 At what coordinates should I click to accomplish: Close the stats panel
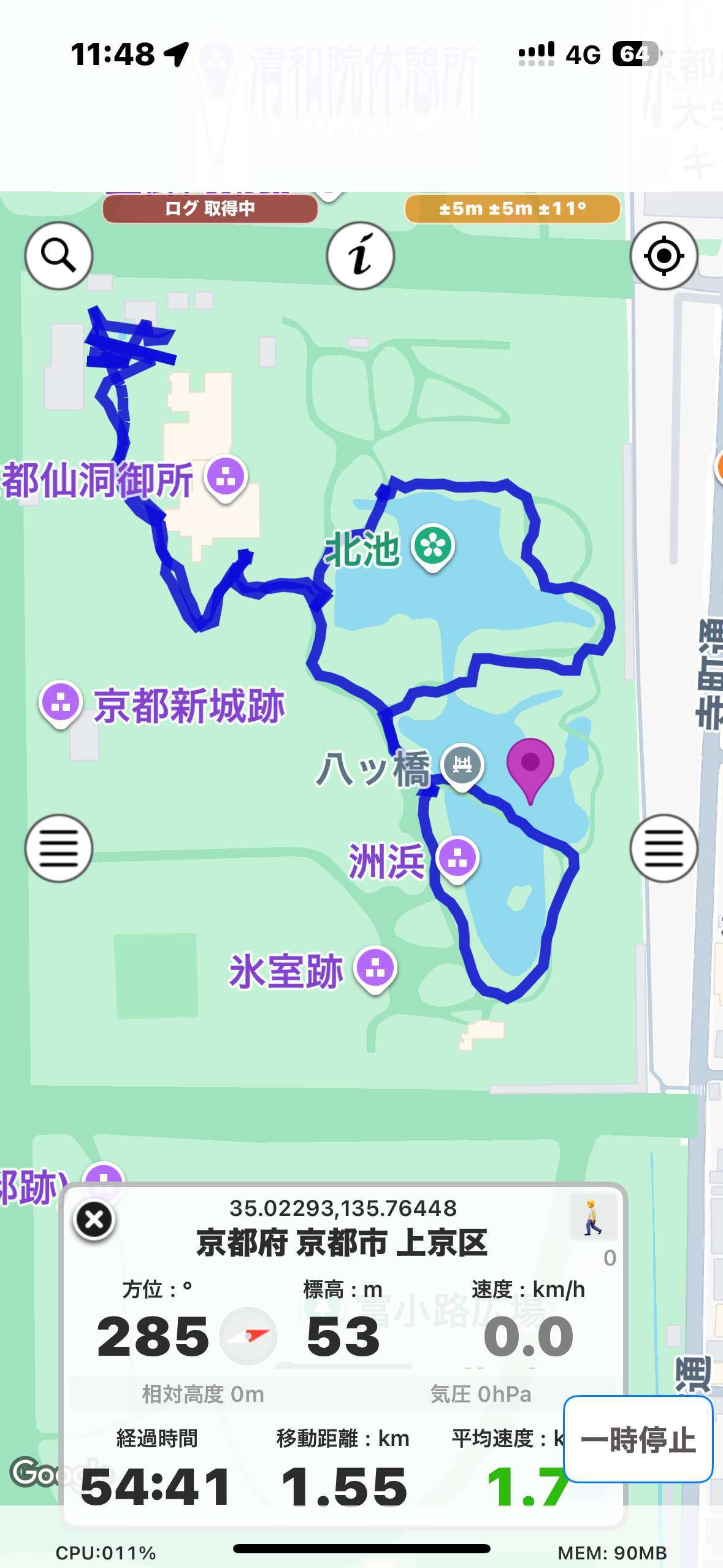tap(94, 1220)
